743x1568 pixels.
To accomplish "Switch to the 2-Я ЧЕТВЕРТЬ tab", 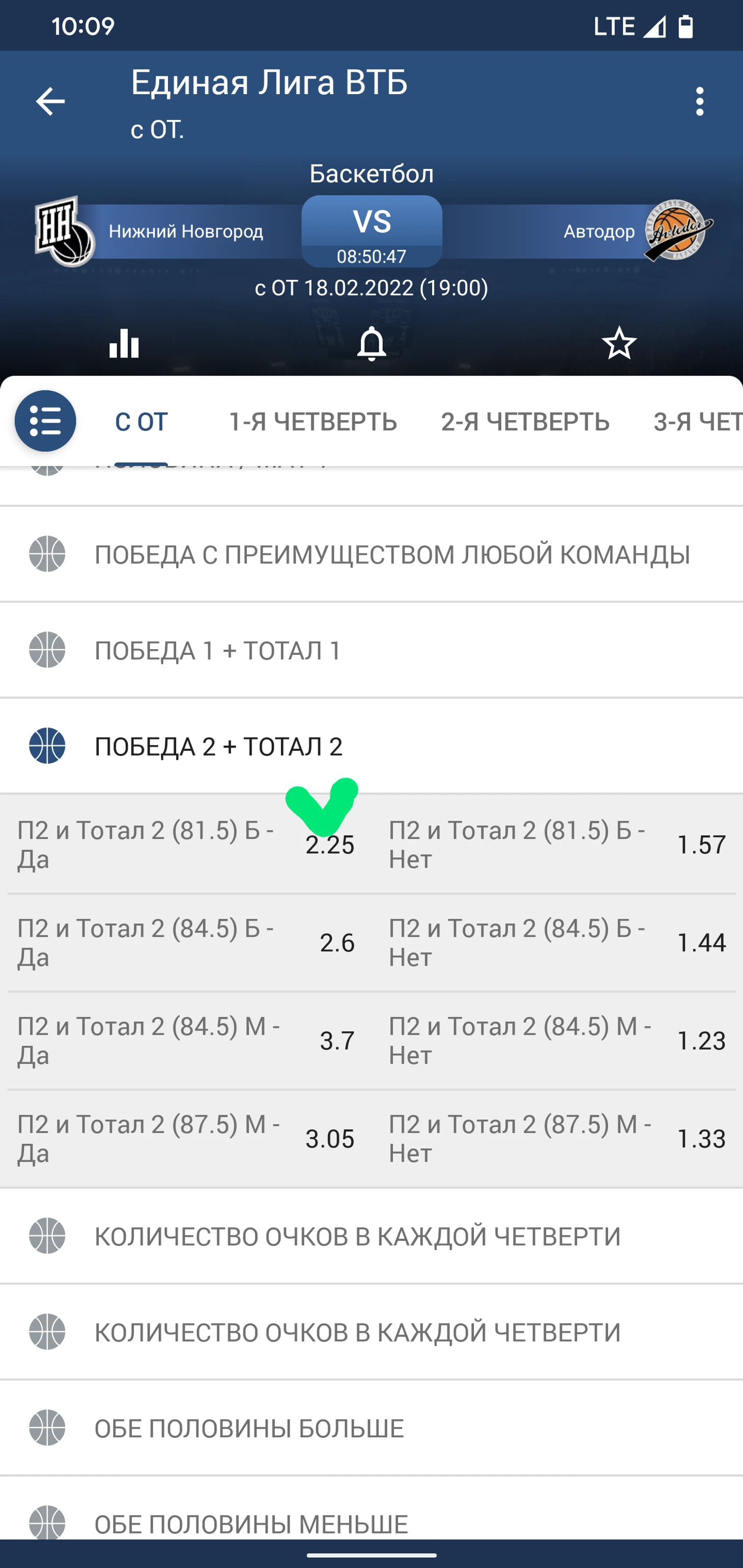I will tap(525, 422).
